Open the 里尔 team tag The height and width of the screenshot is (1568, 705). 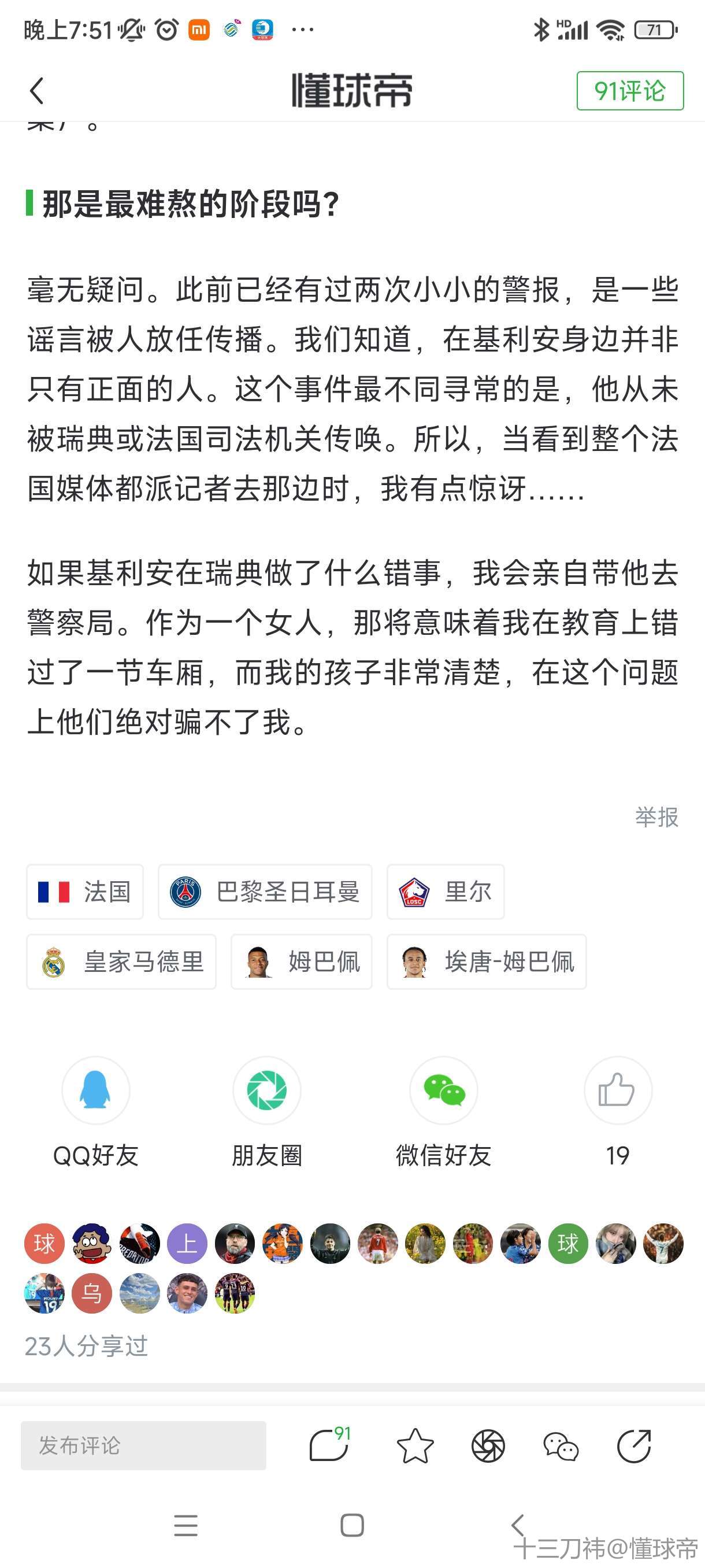(x=446, y=892)
